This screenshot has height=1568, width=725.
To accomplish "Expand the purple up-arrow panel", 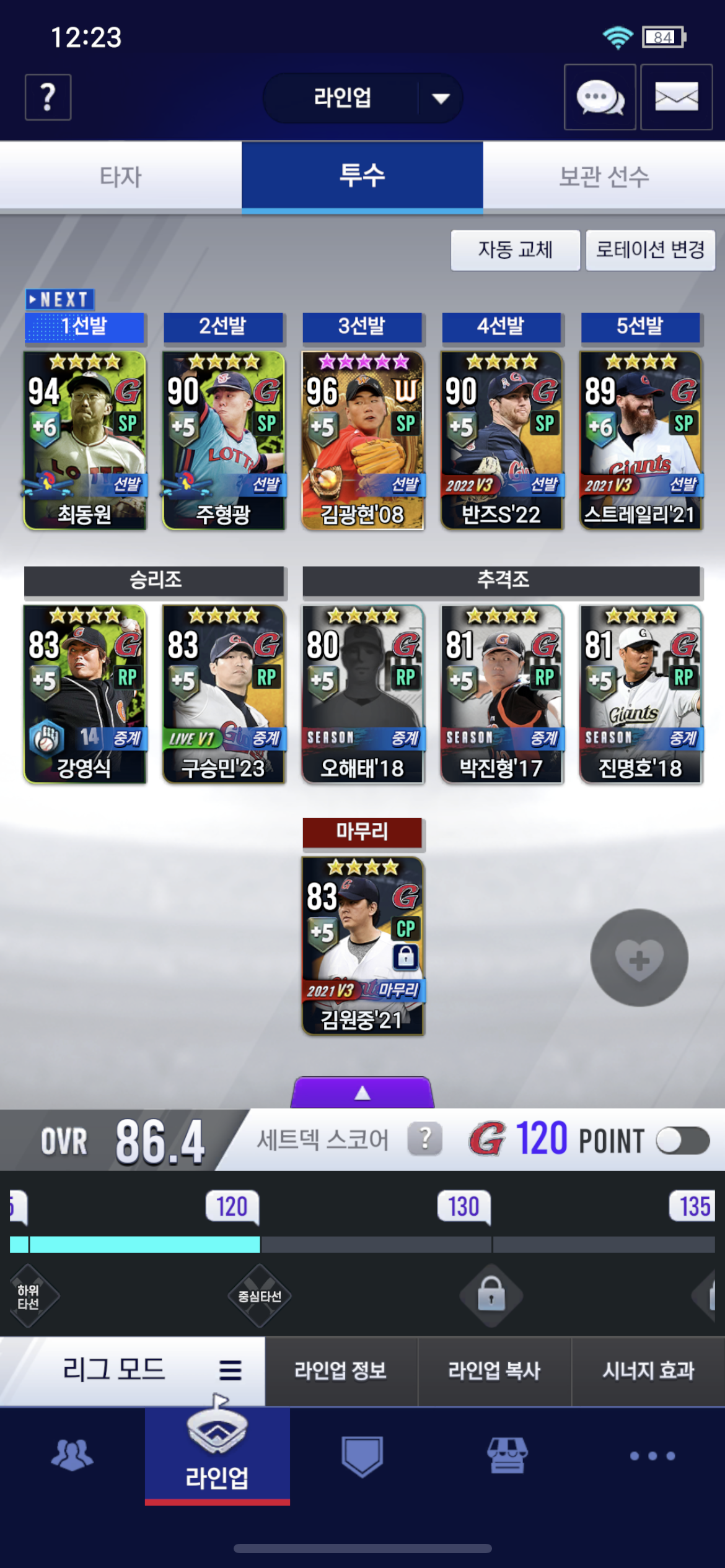I will coord(362,1093).
